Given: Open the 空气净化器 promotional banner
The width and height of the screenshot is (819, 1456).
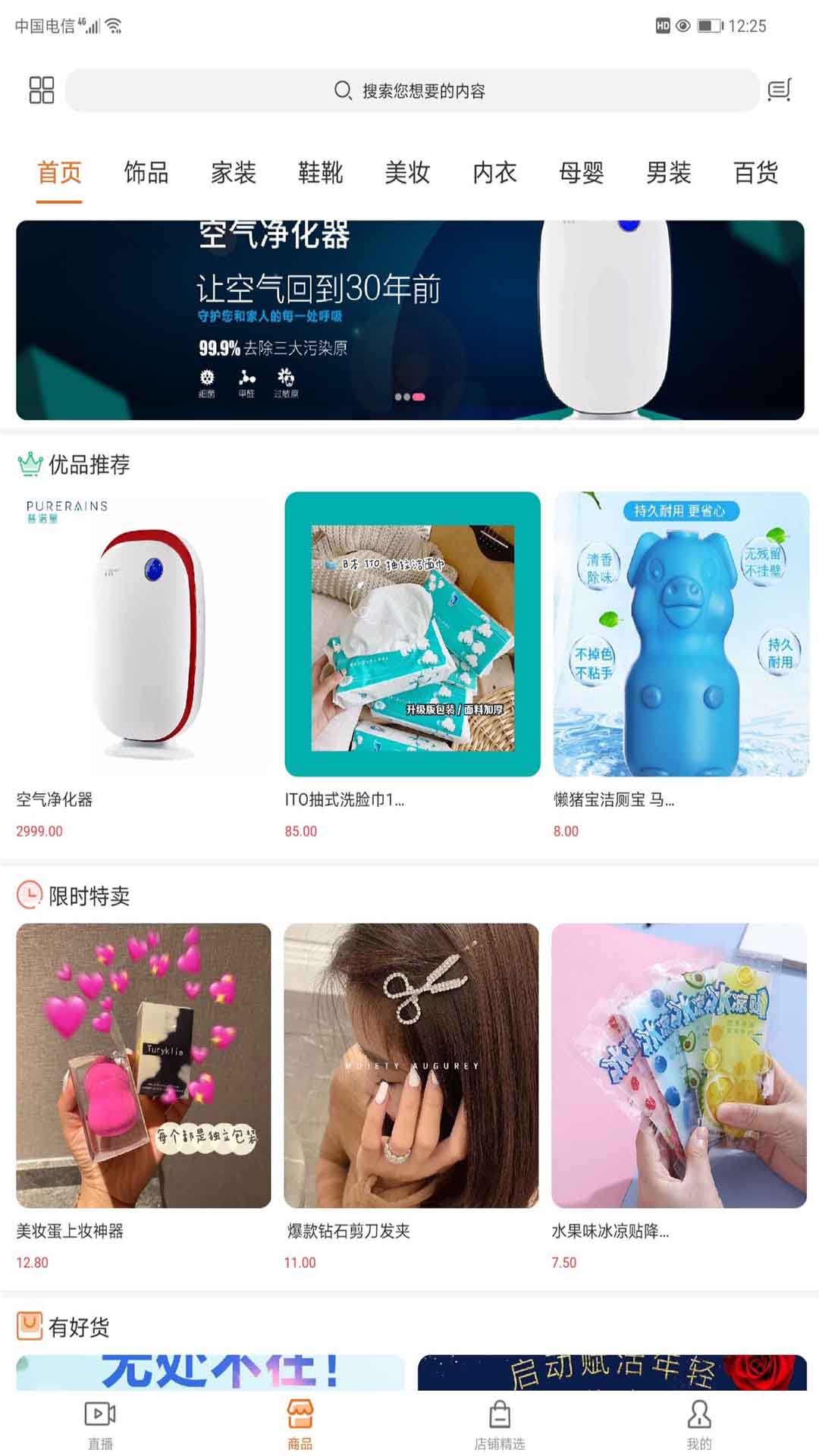Looking at the screenshot, I should point(409,320).
